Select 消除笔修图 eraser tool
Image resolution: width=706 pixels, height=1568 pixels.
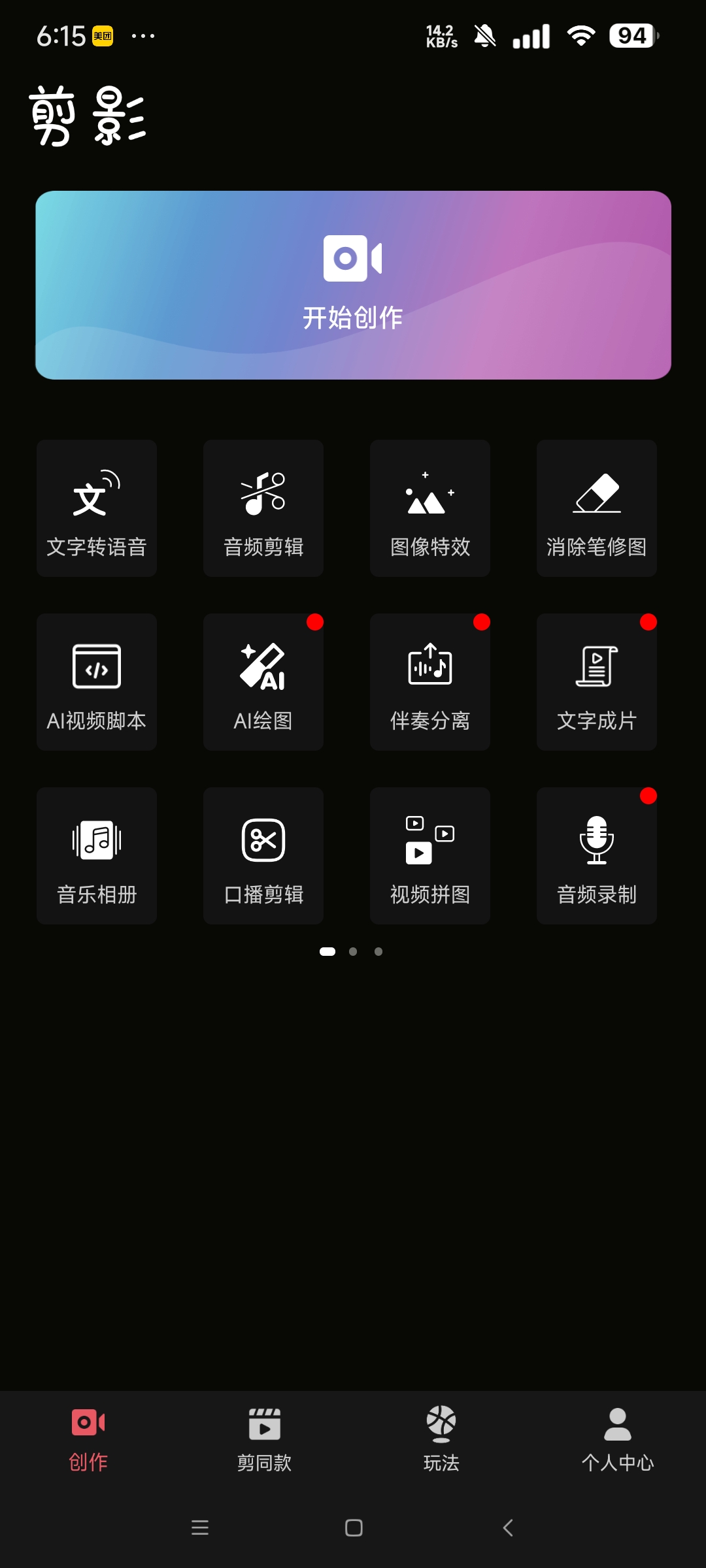pyautogui.click(x=597, y=508)
